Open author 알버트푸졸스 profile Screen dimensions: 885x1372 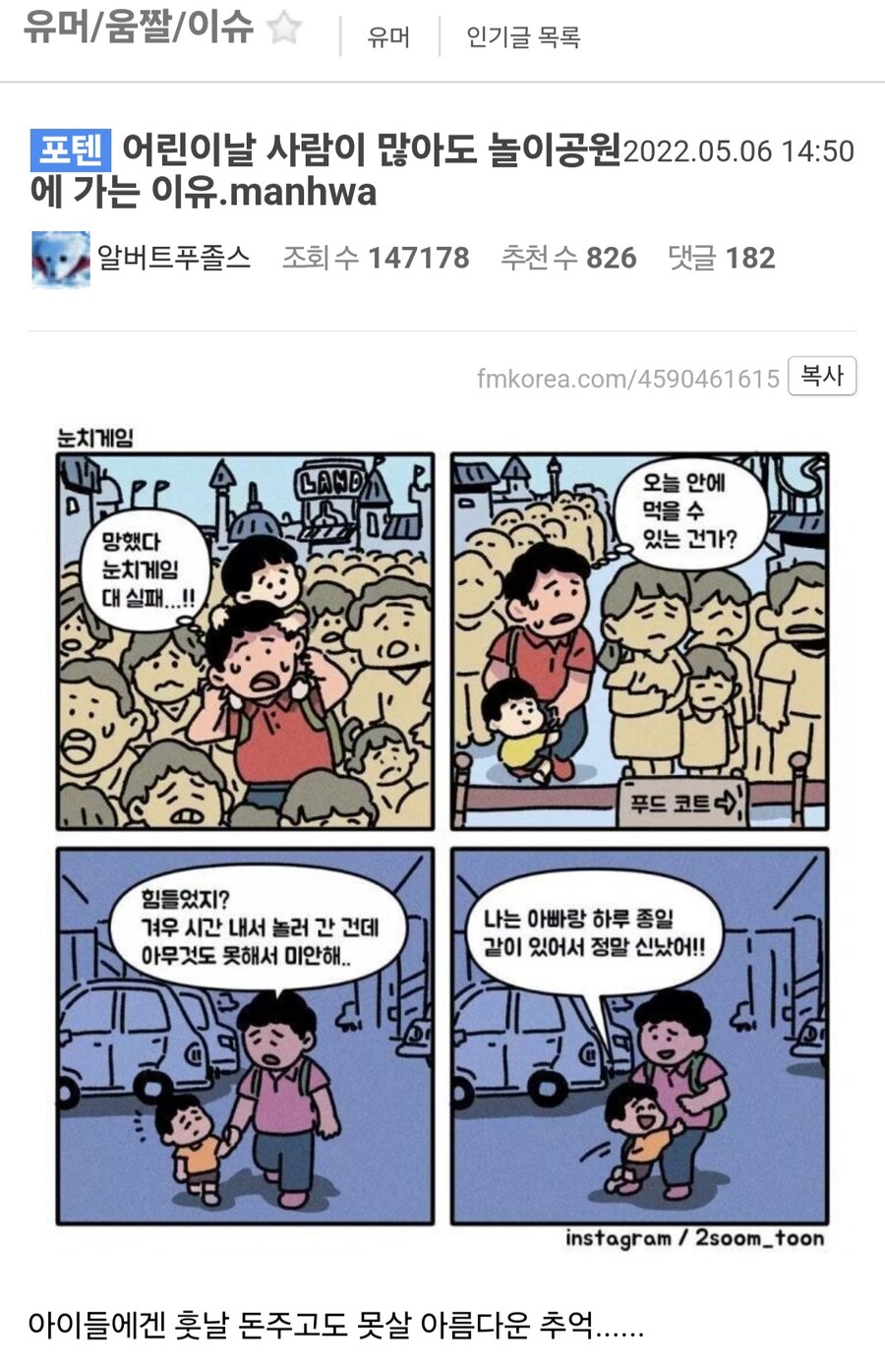(x=173, y=258)
